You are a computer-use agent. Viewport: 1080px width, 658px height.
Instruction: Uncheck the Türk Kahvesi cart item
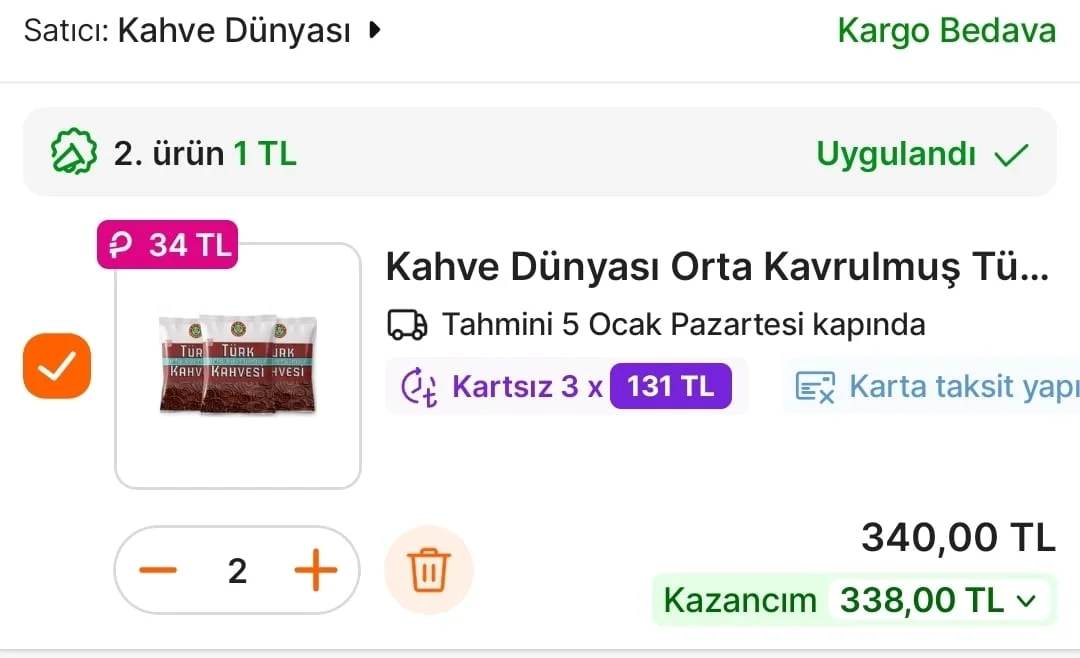[x=57, y=366]
